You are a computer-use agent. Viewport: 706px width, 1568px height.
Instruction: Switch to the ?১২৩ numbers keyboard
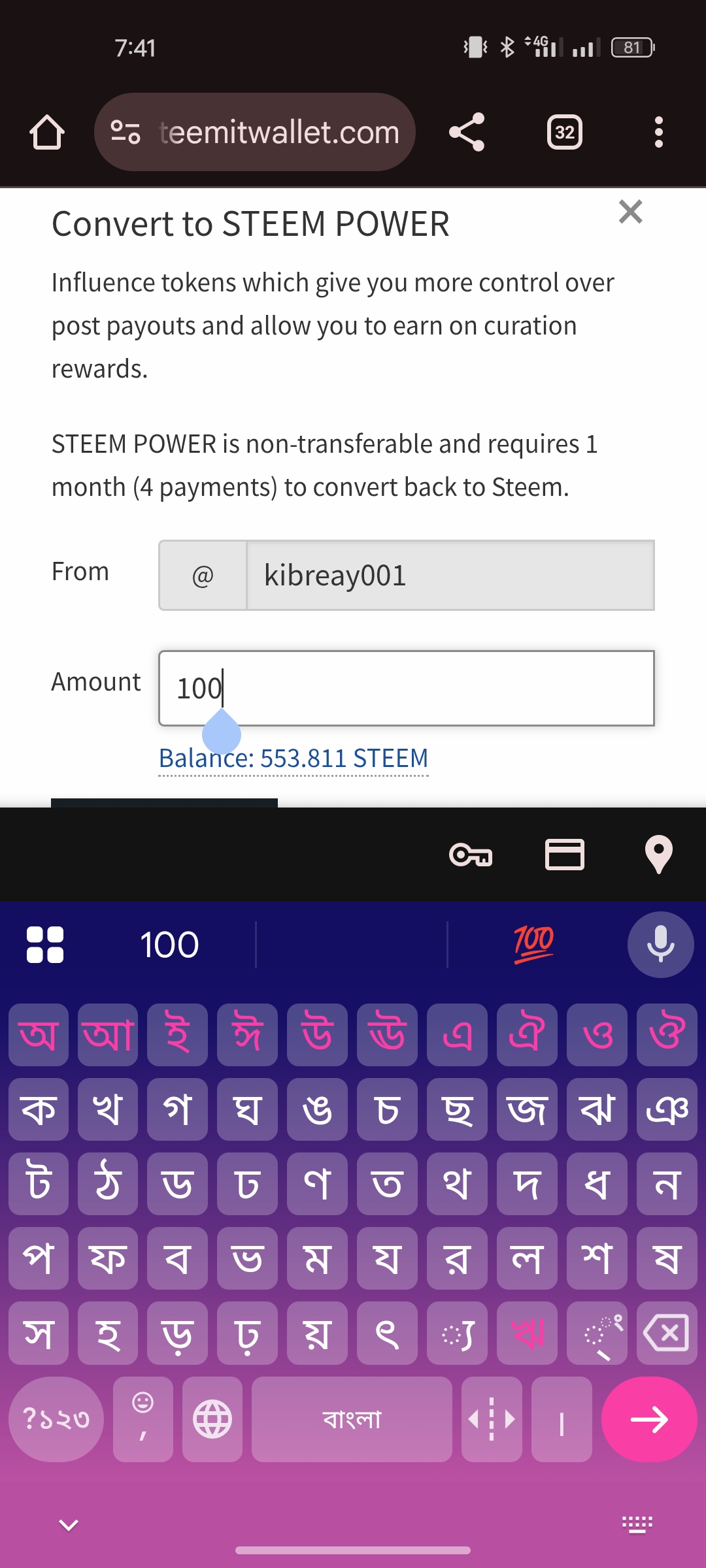(x=56, y=1419)
